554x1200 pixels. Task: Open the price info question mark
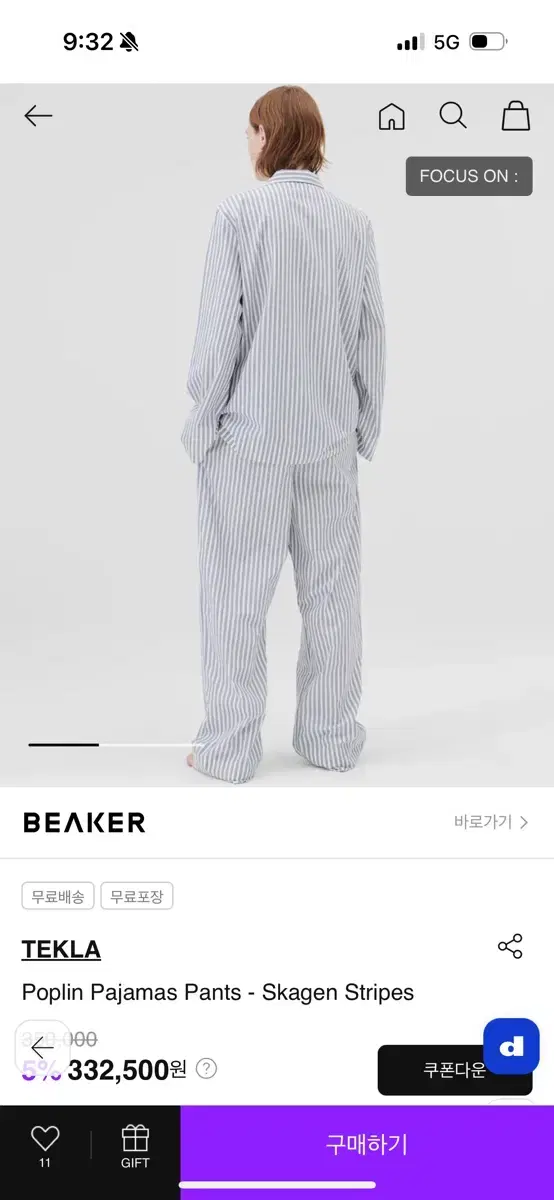pos(206,1069)
